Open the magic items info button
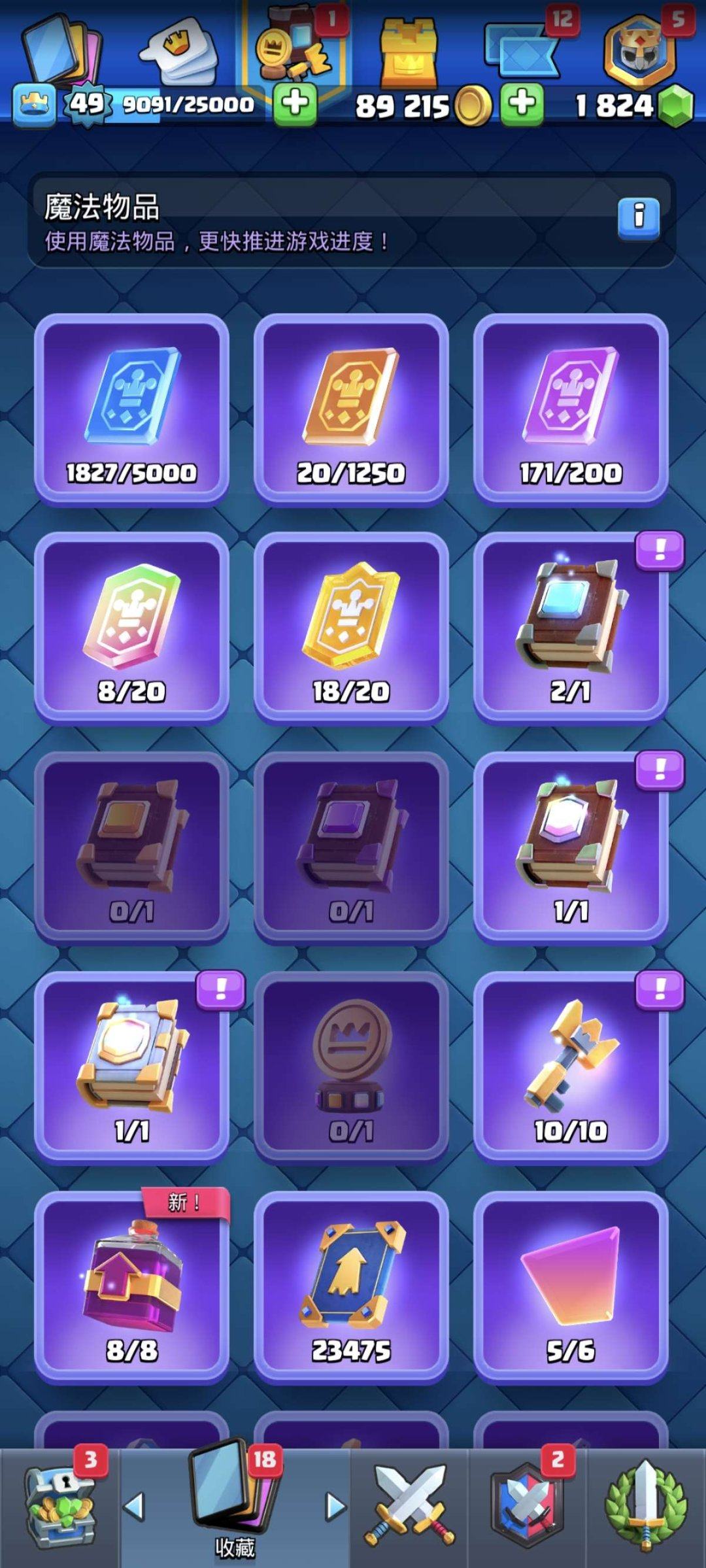The height and width of the screenshot is (1568, 706). pos(638,217)
